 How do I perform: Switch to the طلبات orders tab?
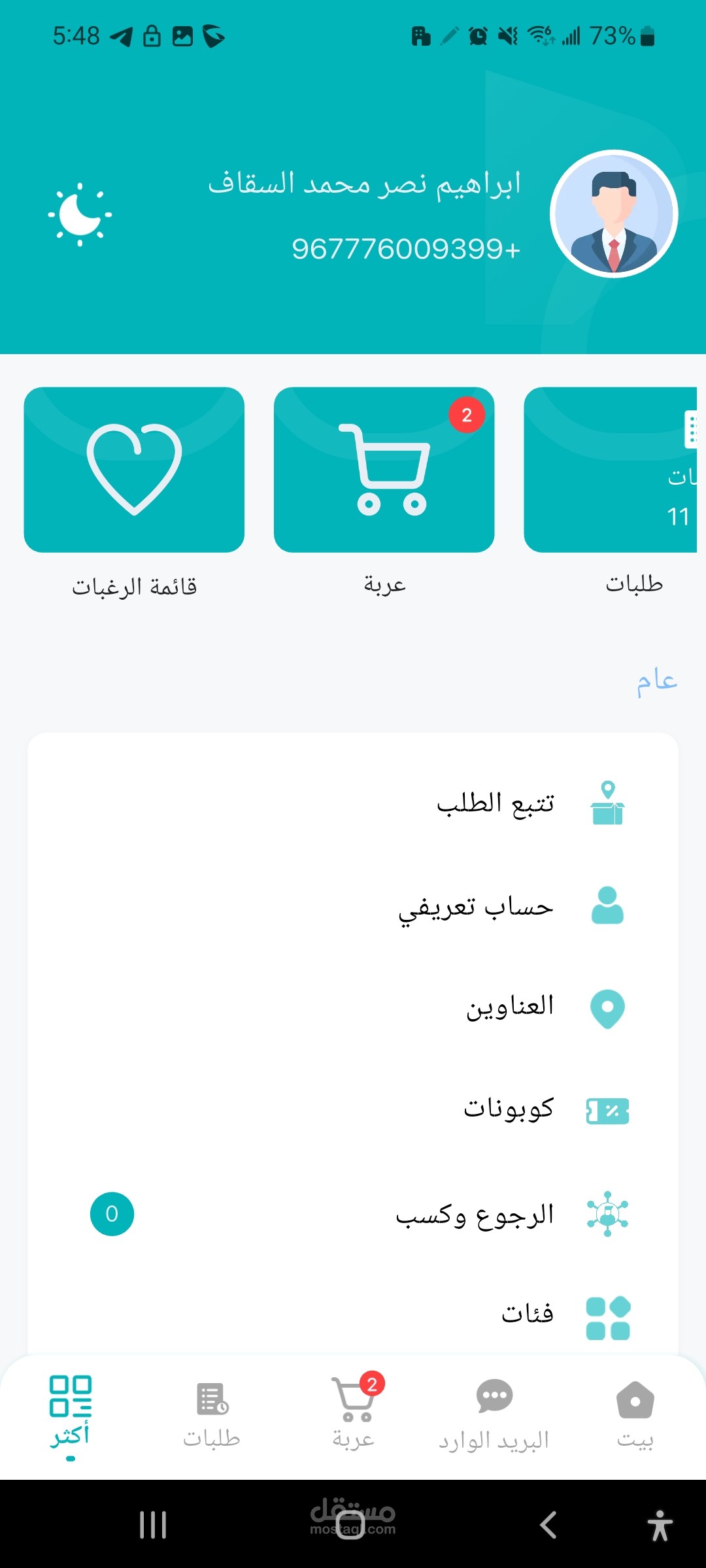pyautogui.click(x=212, y=1414)
